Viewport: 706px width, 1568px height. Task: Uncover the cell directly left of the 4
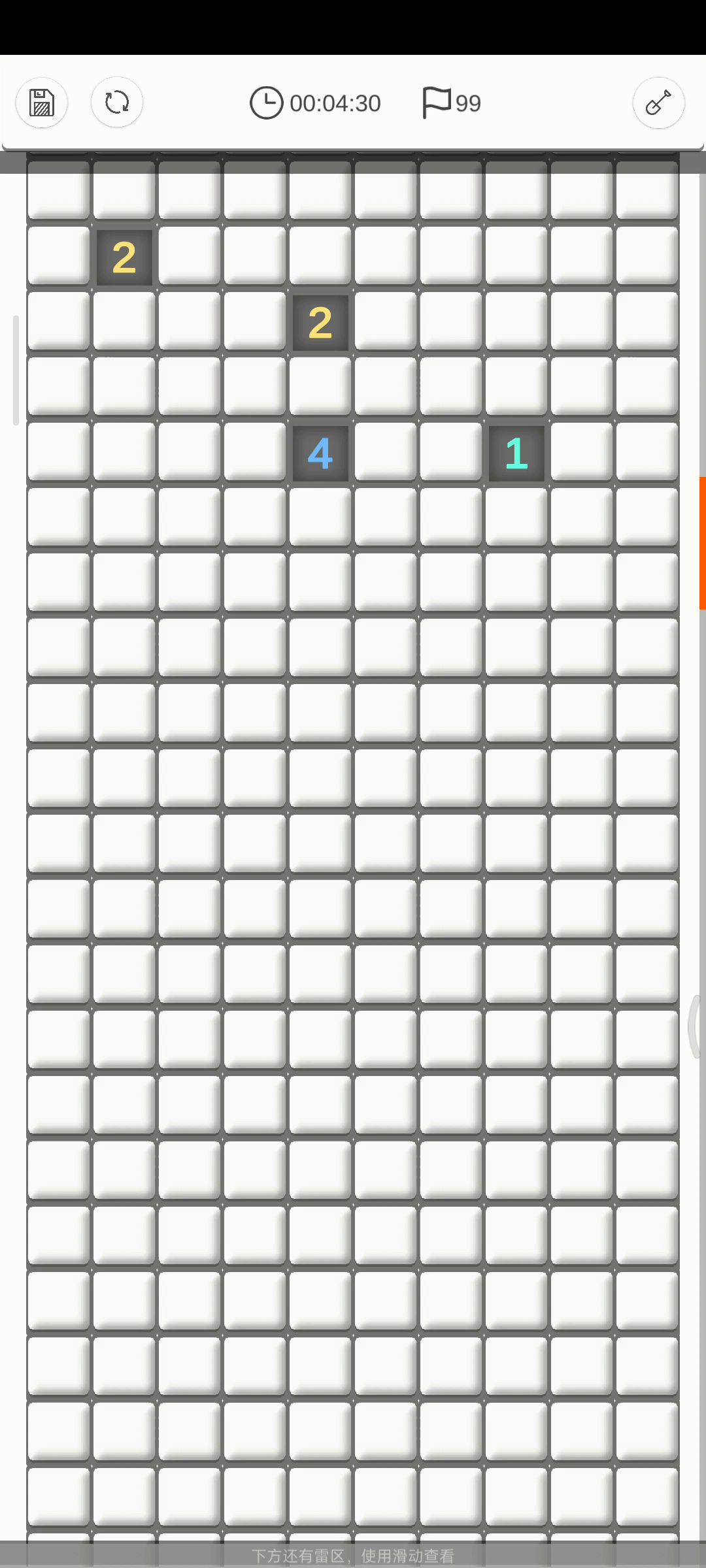[x=255, y=451]
